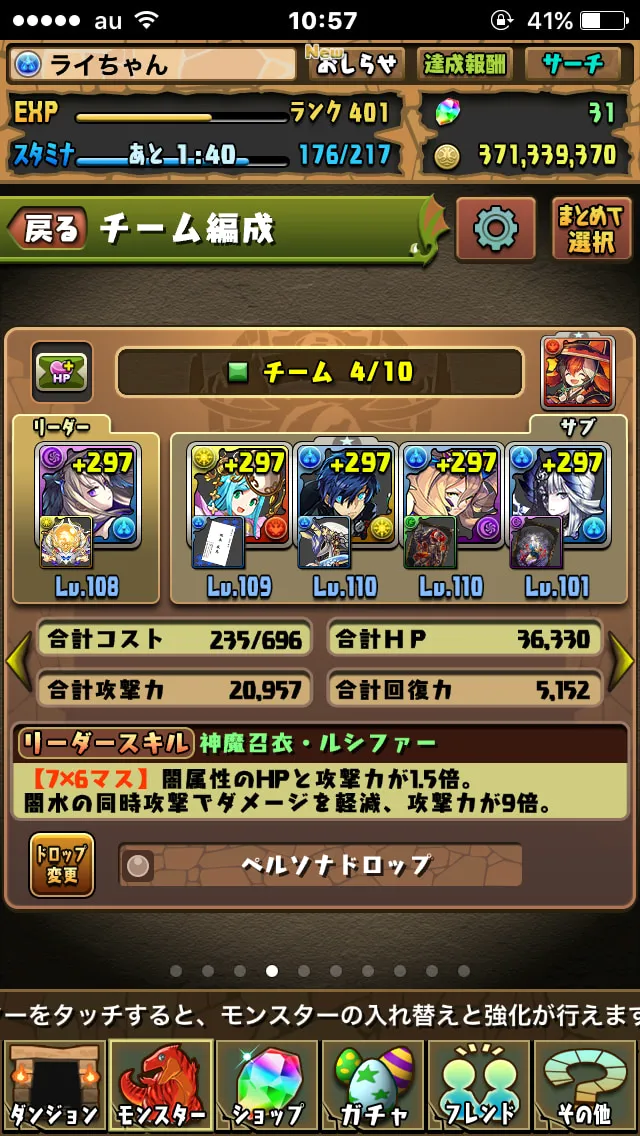
Task: Go to next team with right arrow
Action: click(622, 661)
